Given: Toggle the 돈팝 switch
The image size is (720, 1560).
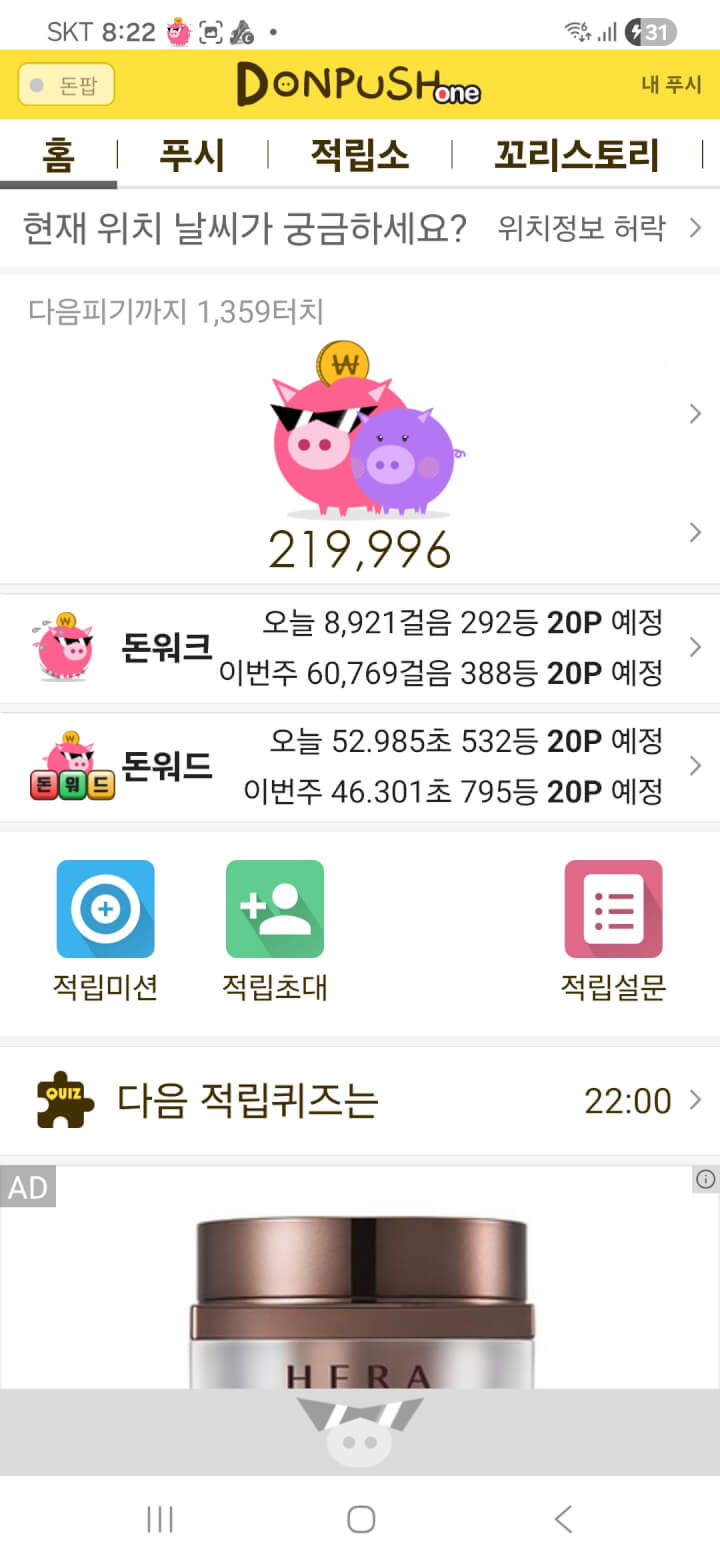Looking at the screenshot, I should 66,85.
